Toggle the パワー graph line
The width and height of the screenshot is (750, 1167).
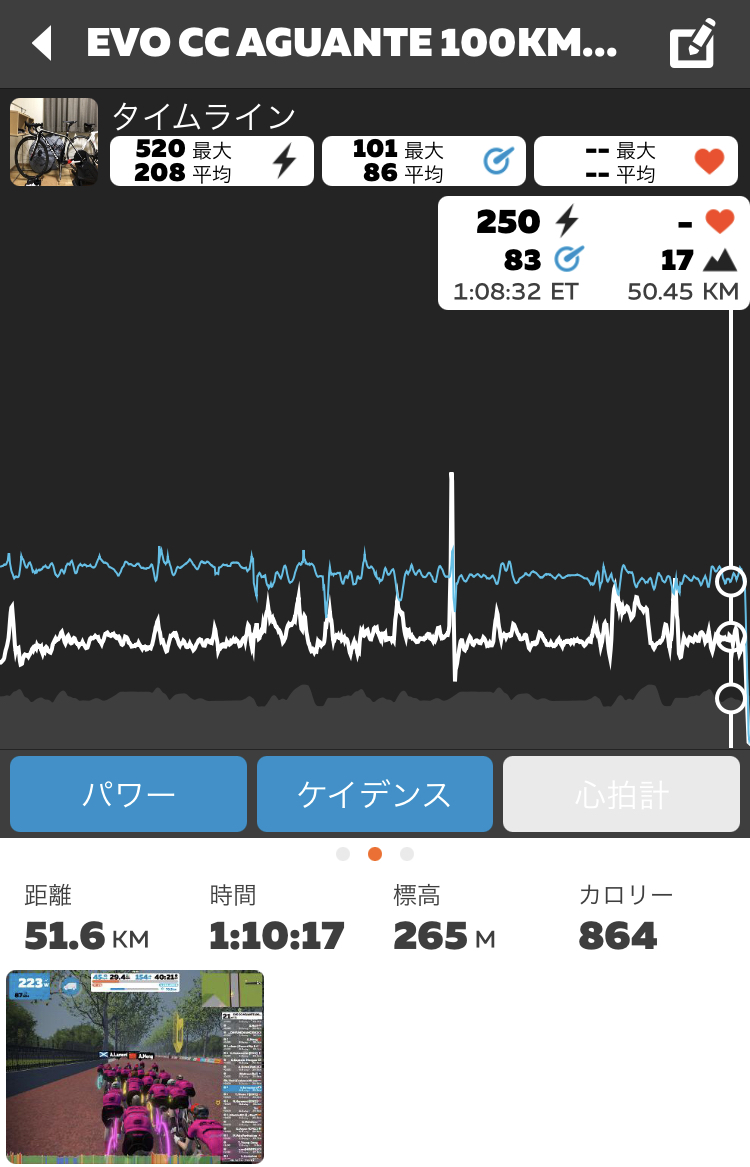(128, 794)
